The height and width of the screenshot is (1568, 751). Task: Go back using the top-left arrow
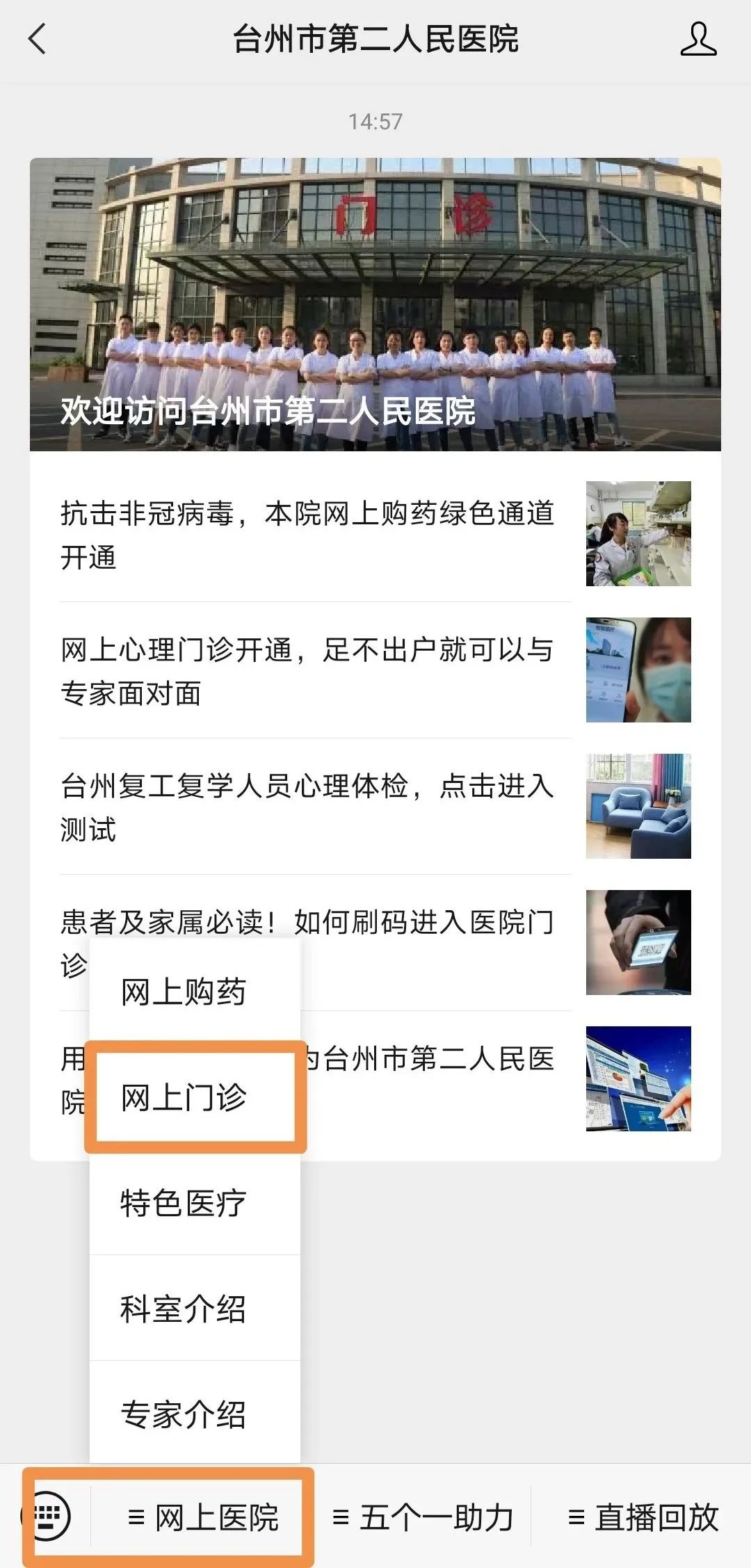click(38, 39)
